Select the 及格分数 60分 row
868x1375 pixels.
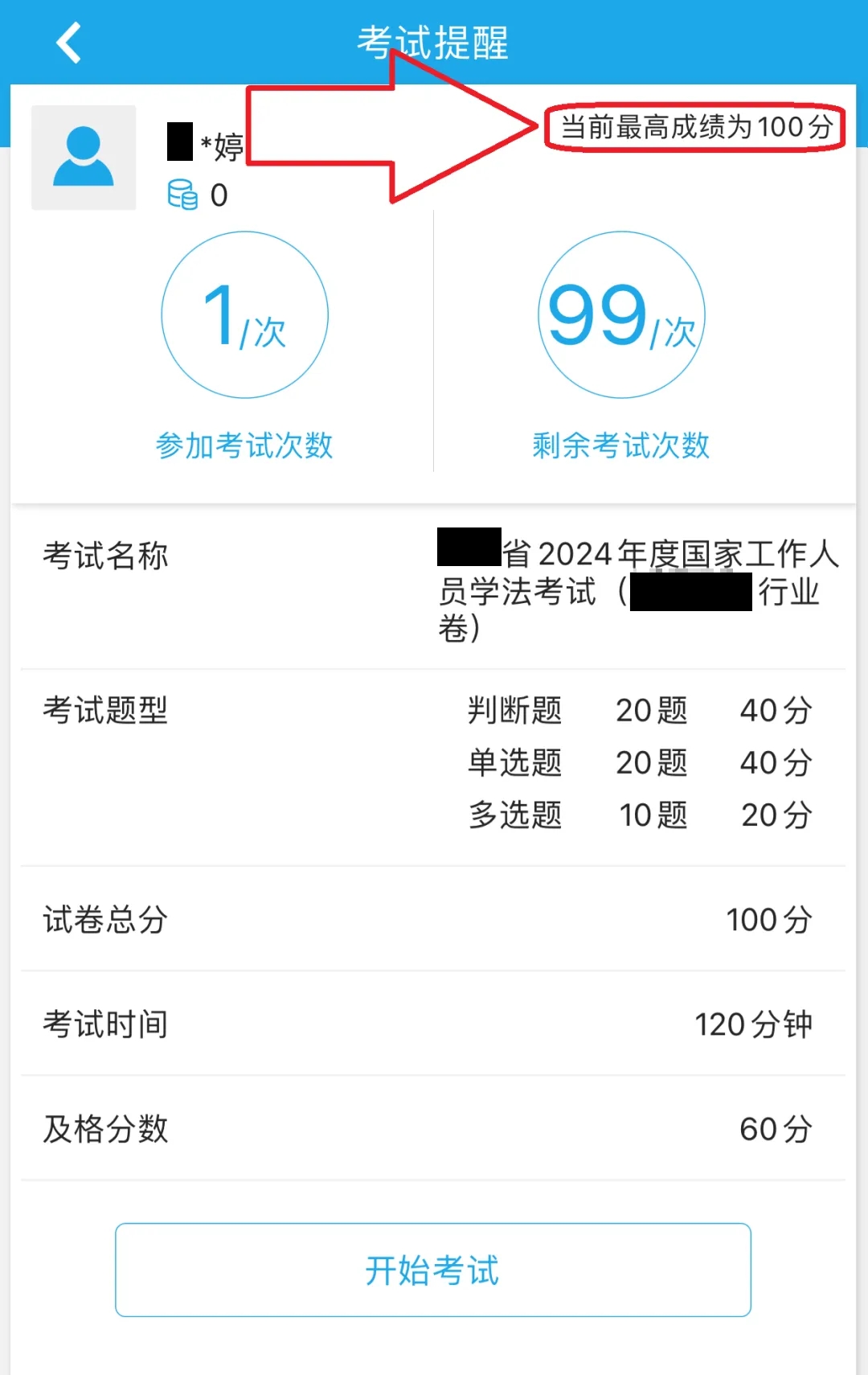tap(434, 1131)
